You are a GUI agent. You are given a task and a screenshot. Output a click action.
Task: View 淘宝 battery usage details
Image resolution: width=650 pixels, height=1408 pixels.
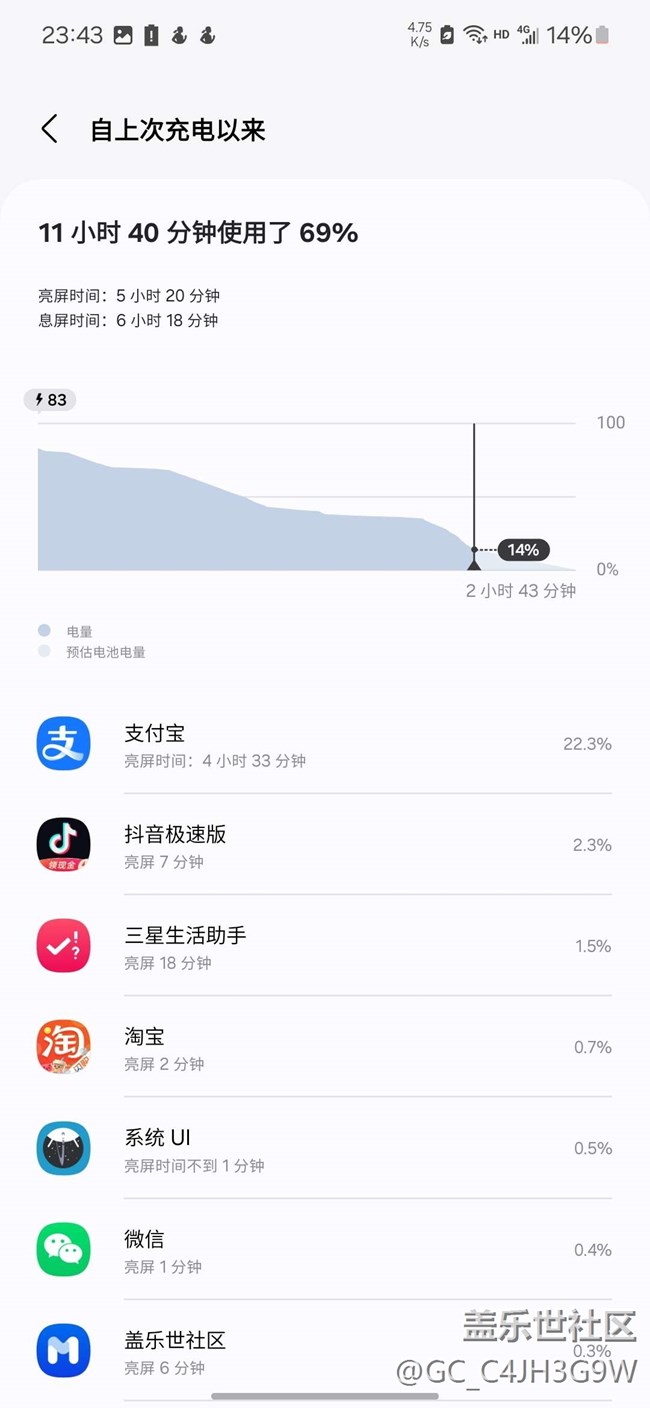(325, 1047)
